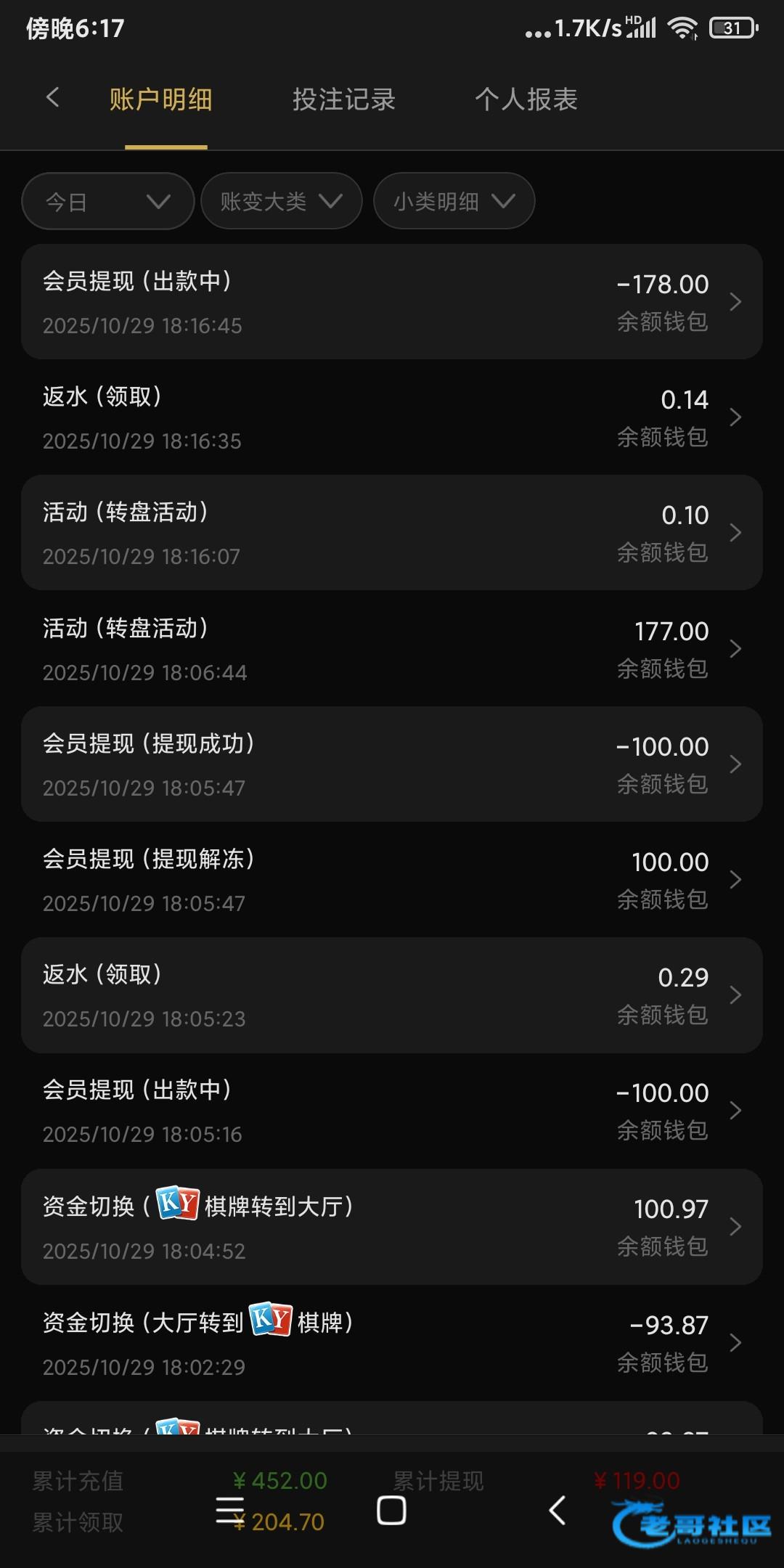Open the -178.00 会员提现 (出款中) record

pos(392,301)
